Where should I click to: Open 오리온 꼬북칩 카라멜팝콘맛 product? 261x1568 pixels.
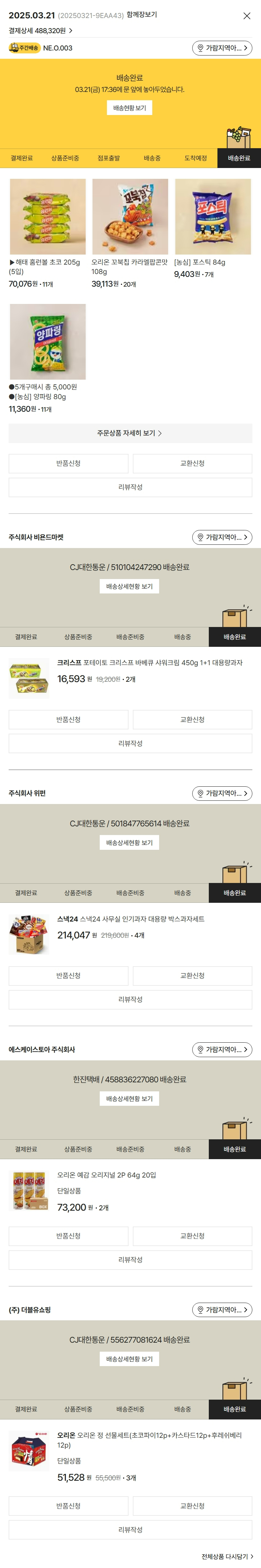[x=130, y=217]
